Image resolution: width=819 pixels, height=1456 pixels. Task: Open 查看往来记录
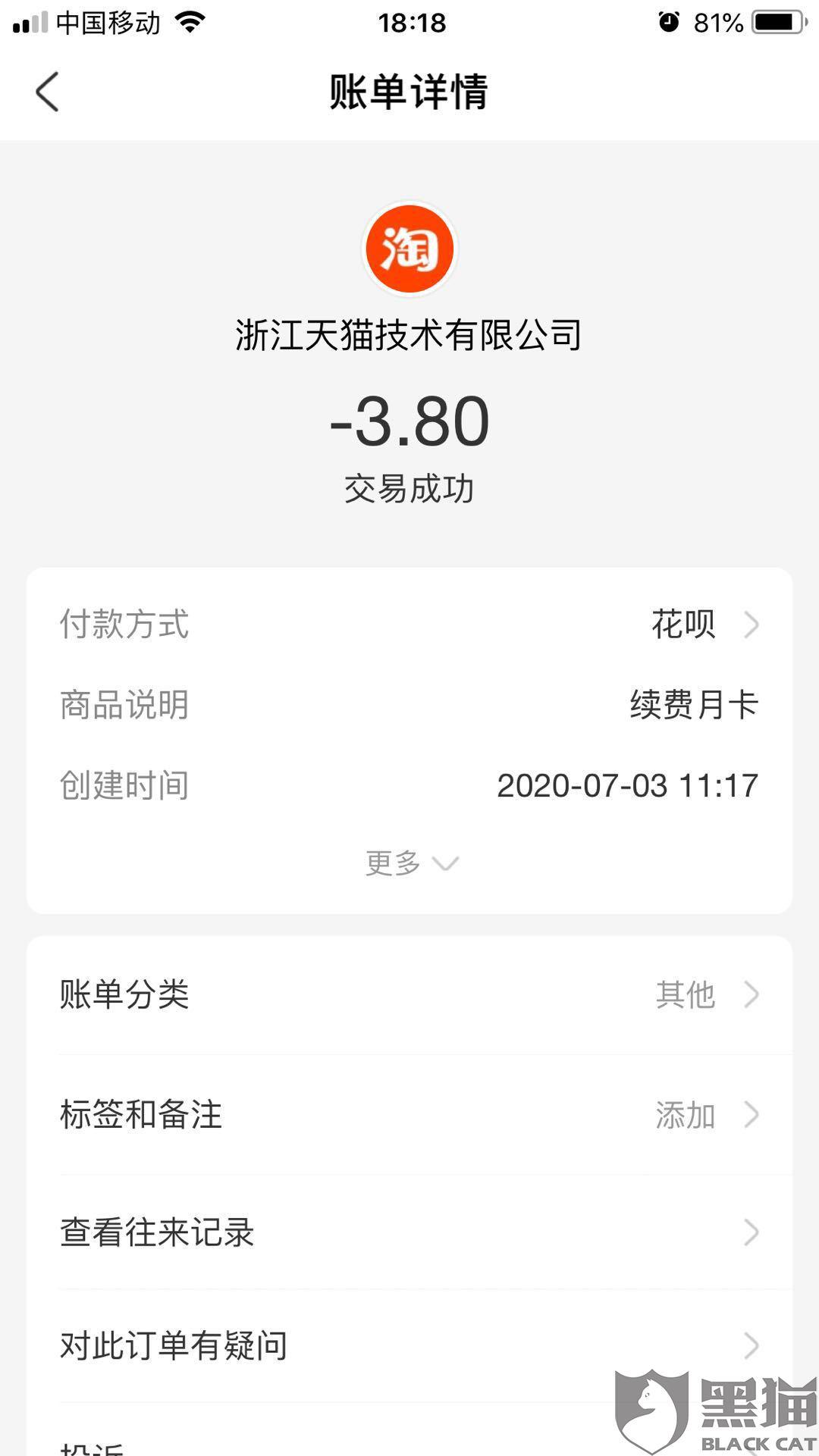click(409, 1232)
